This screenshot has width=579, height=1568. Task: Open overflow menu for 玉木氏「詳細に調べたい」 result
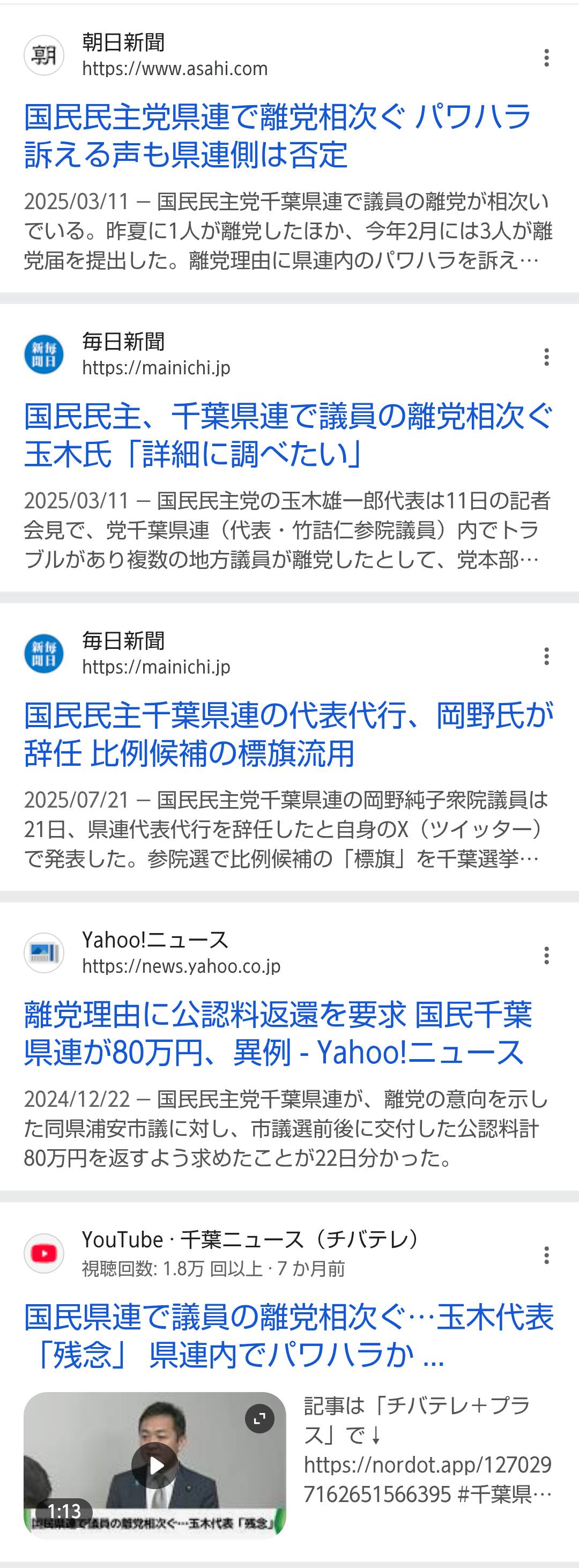pos(546,357)
